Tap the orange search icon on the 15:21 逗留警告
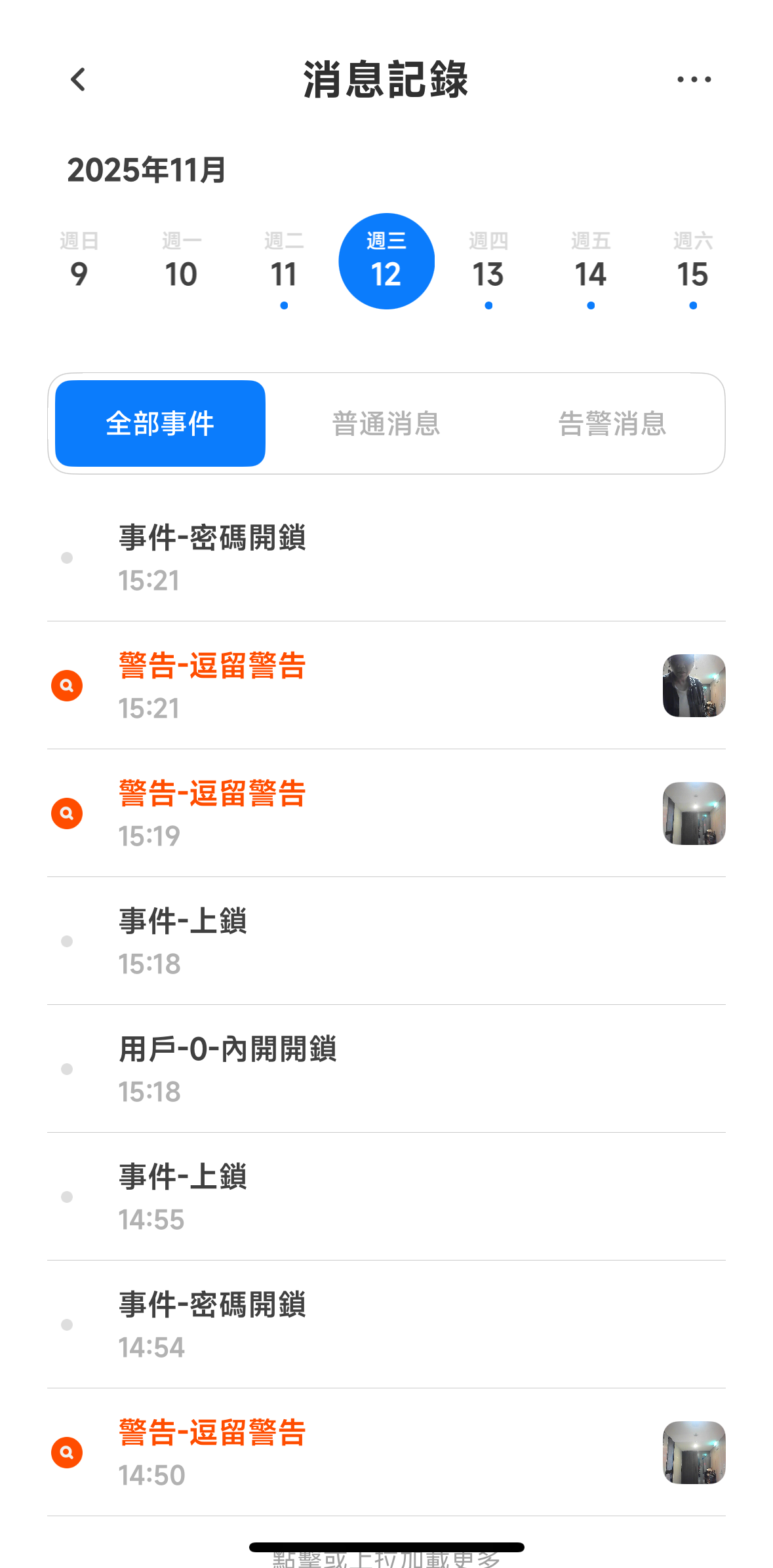 coord(66,686)
